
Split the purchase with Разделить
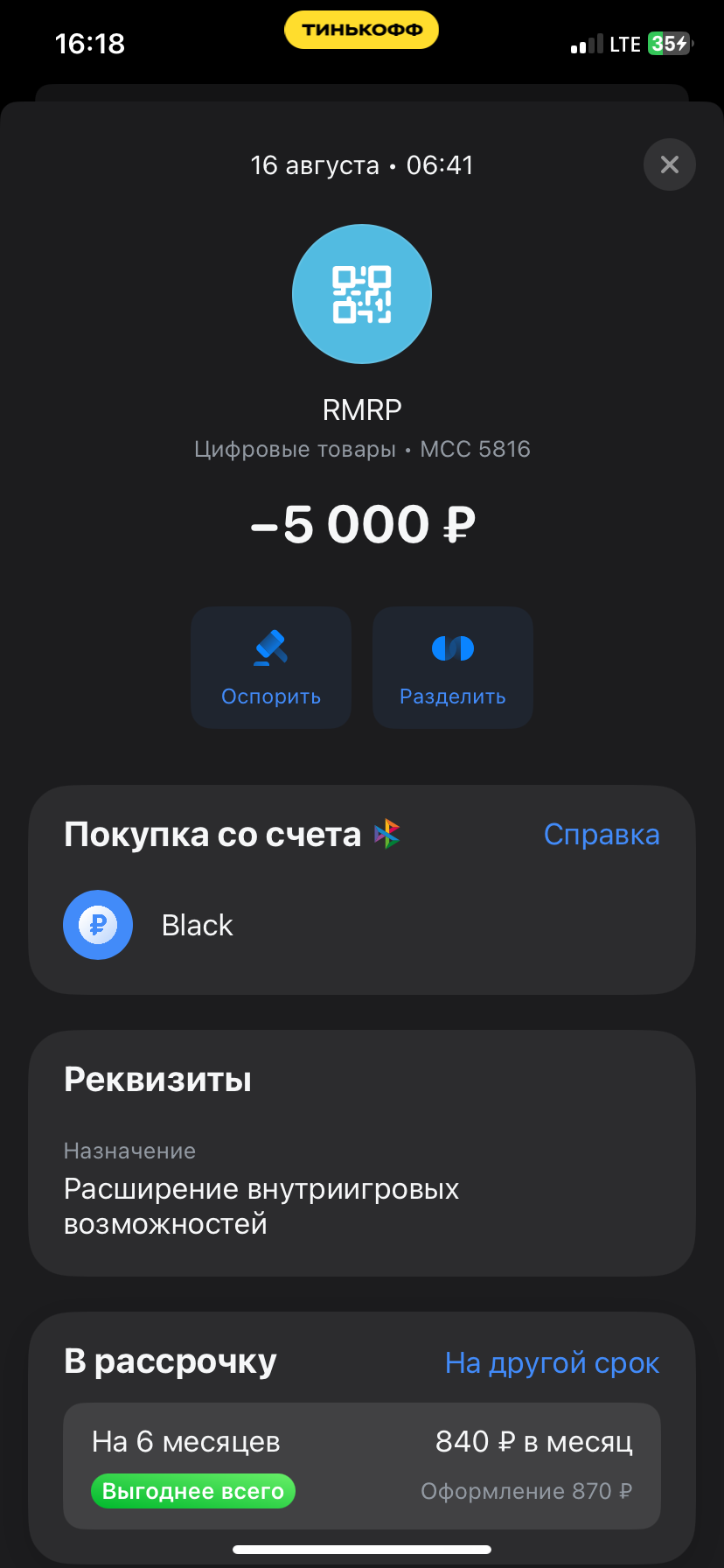pos(453,668)
